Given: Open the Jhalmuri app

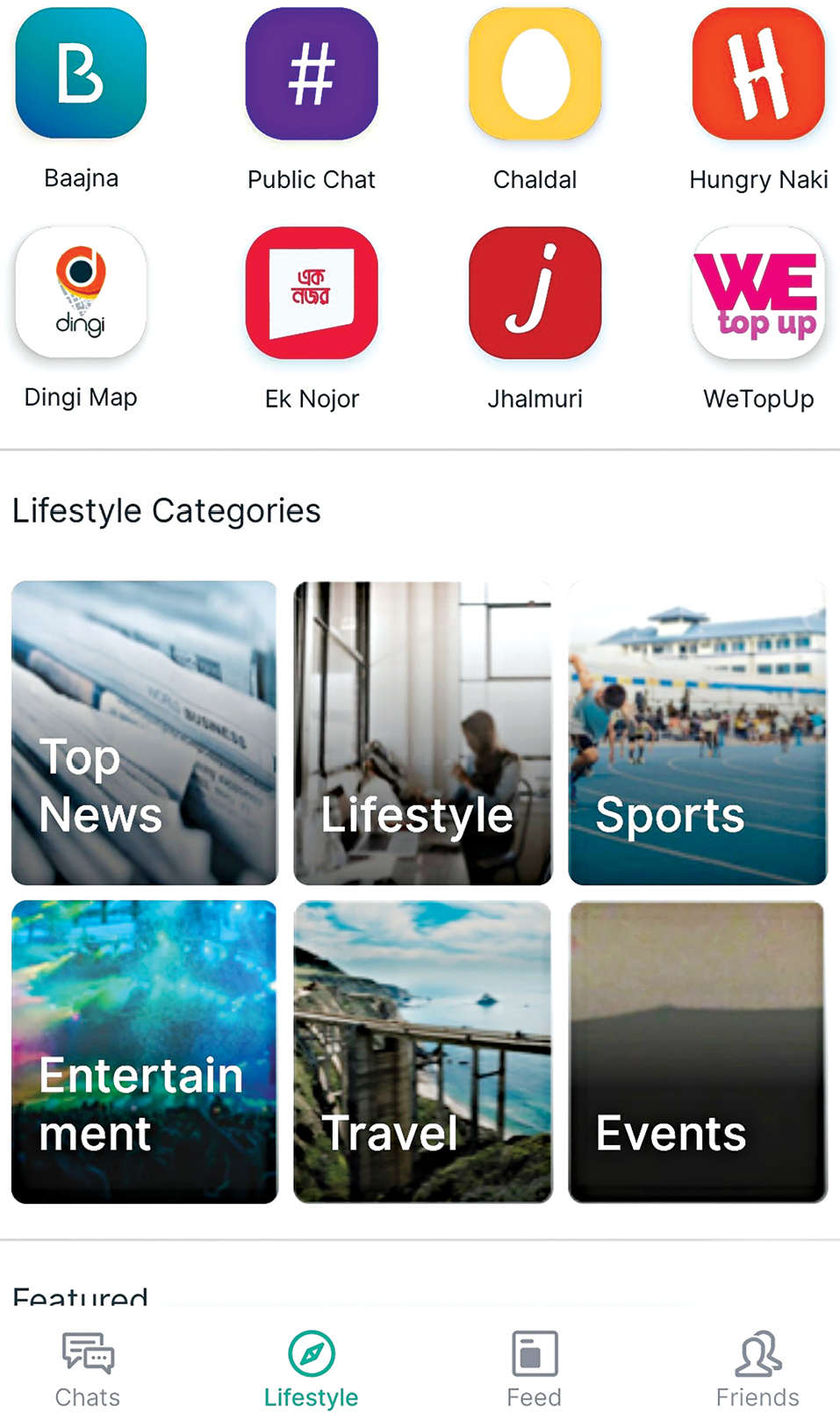Looking at the screenshot, I should (x=535, y=292).
